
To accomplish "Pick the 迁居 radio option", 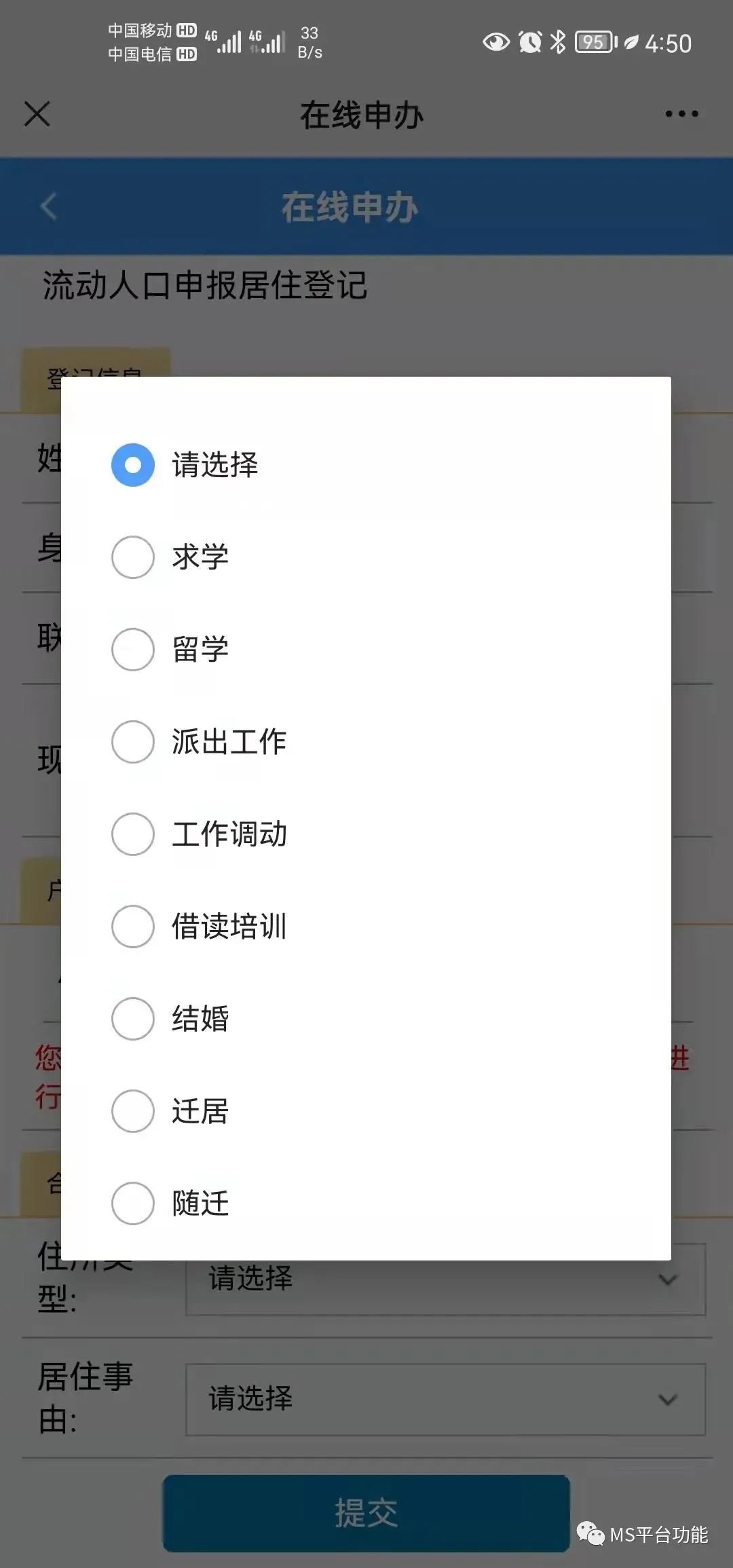I will click(x=133, y=1111).
